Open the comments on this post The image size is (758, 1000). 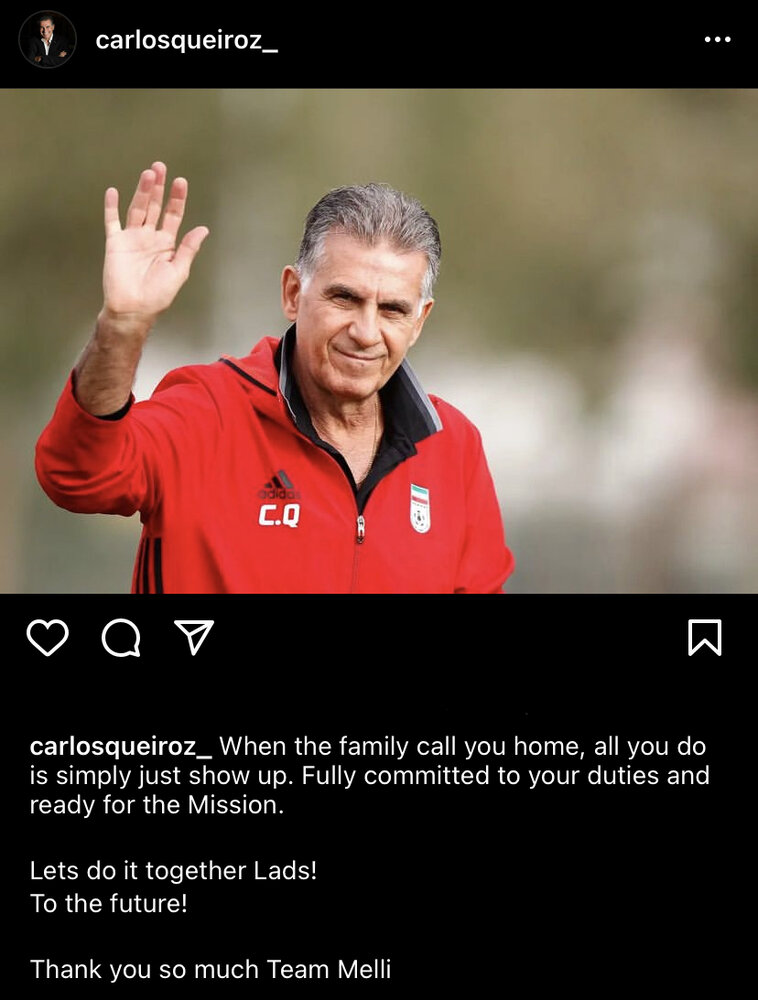pyautogui.click(x=121, y=637)
